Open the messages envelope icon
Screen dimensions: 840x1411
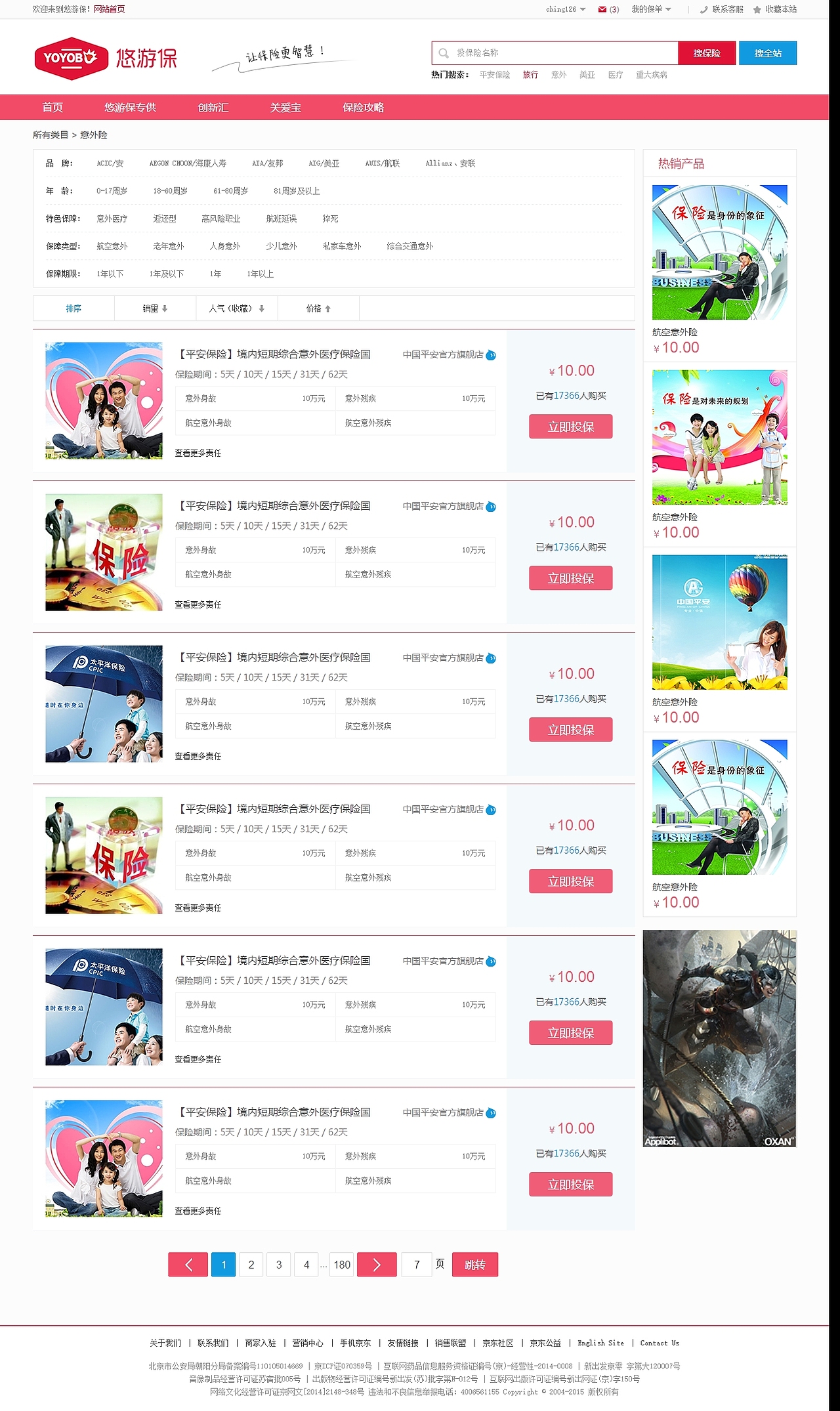point(602,9)
